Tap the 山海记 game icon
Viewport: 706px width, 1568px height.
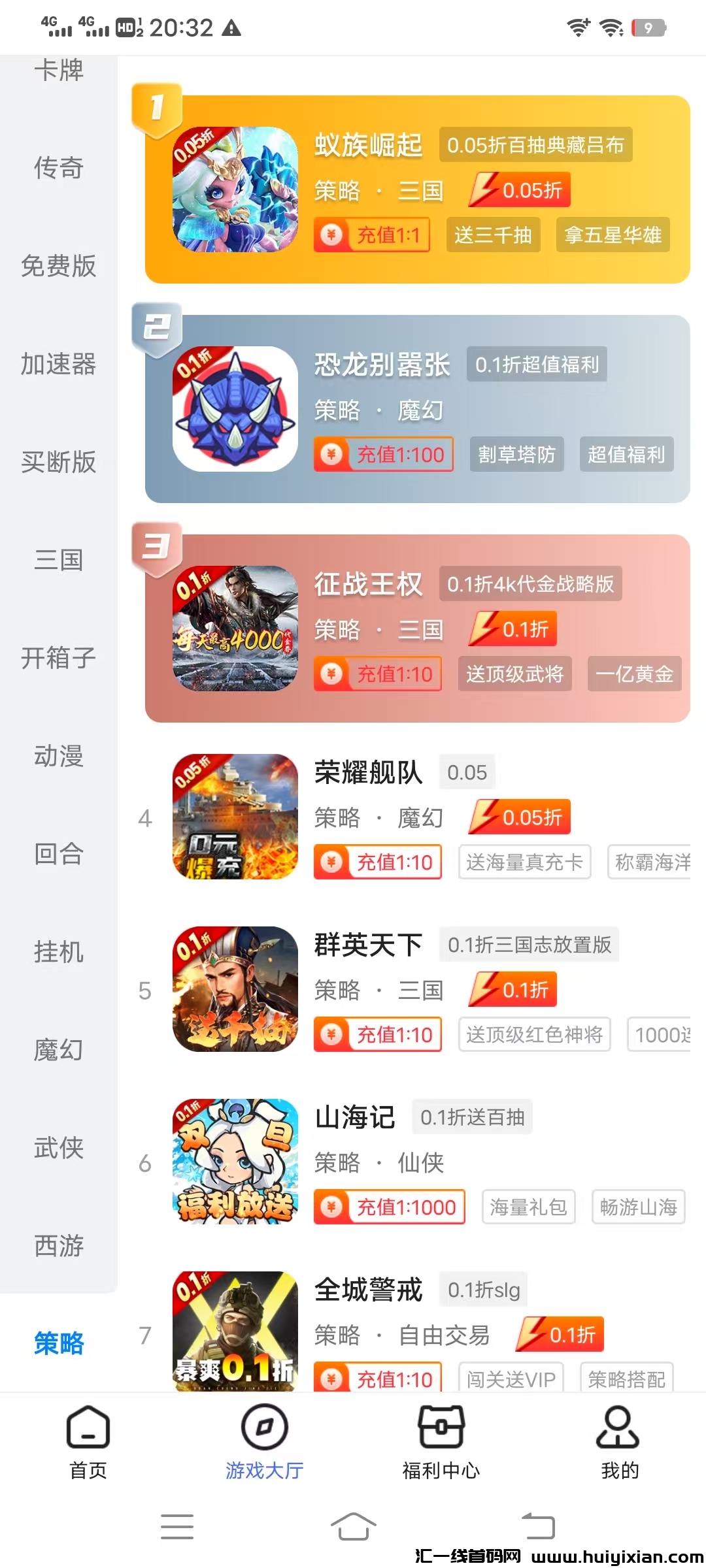[x=234, y=1163]
